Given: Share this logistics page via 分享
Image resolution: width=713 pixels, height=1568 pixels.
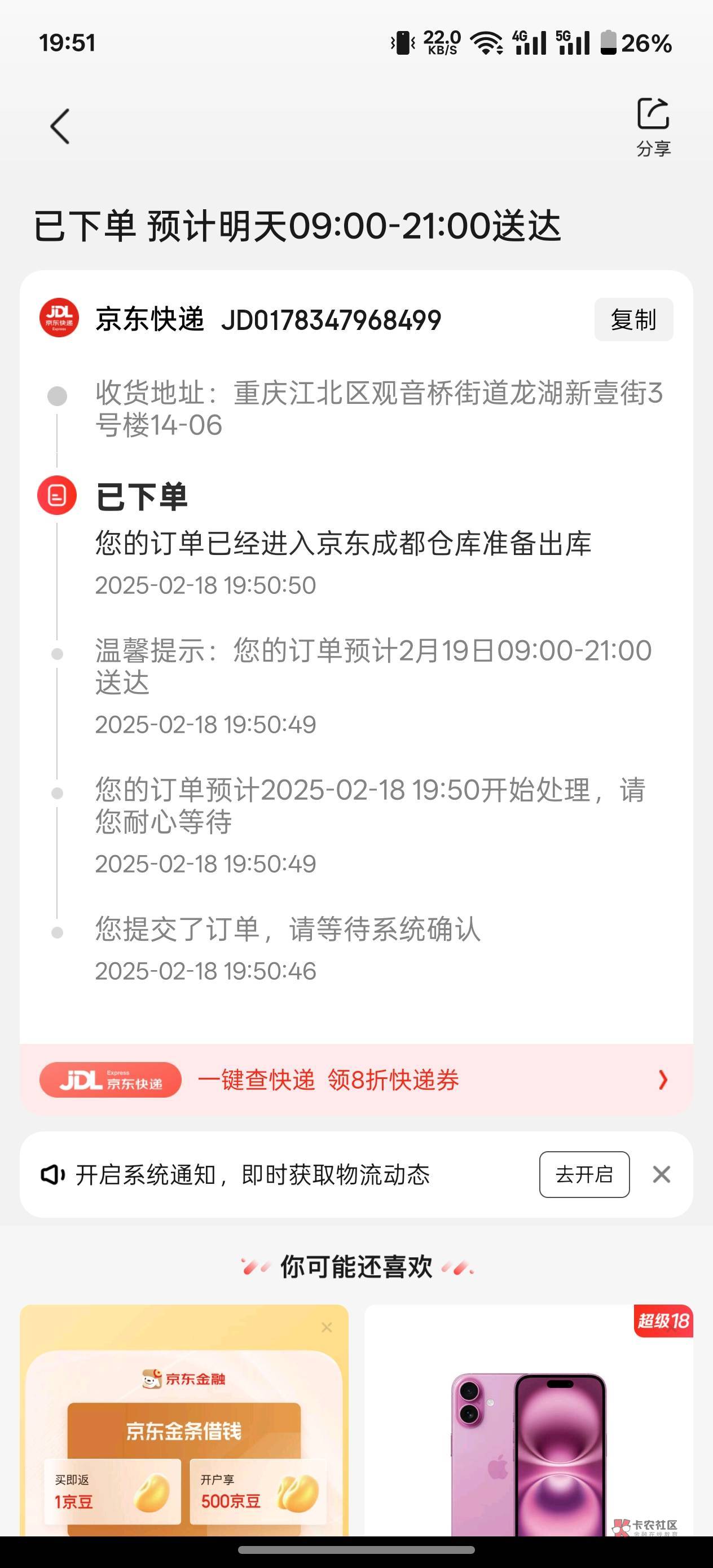Looking at the screenshot, I should pyautogui.click(x=653, y=126).
